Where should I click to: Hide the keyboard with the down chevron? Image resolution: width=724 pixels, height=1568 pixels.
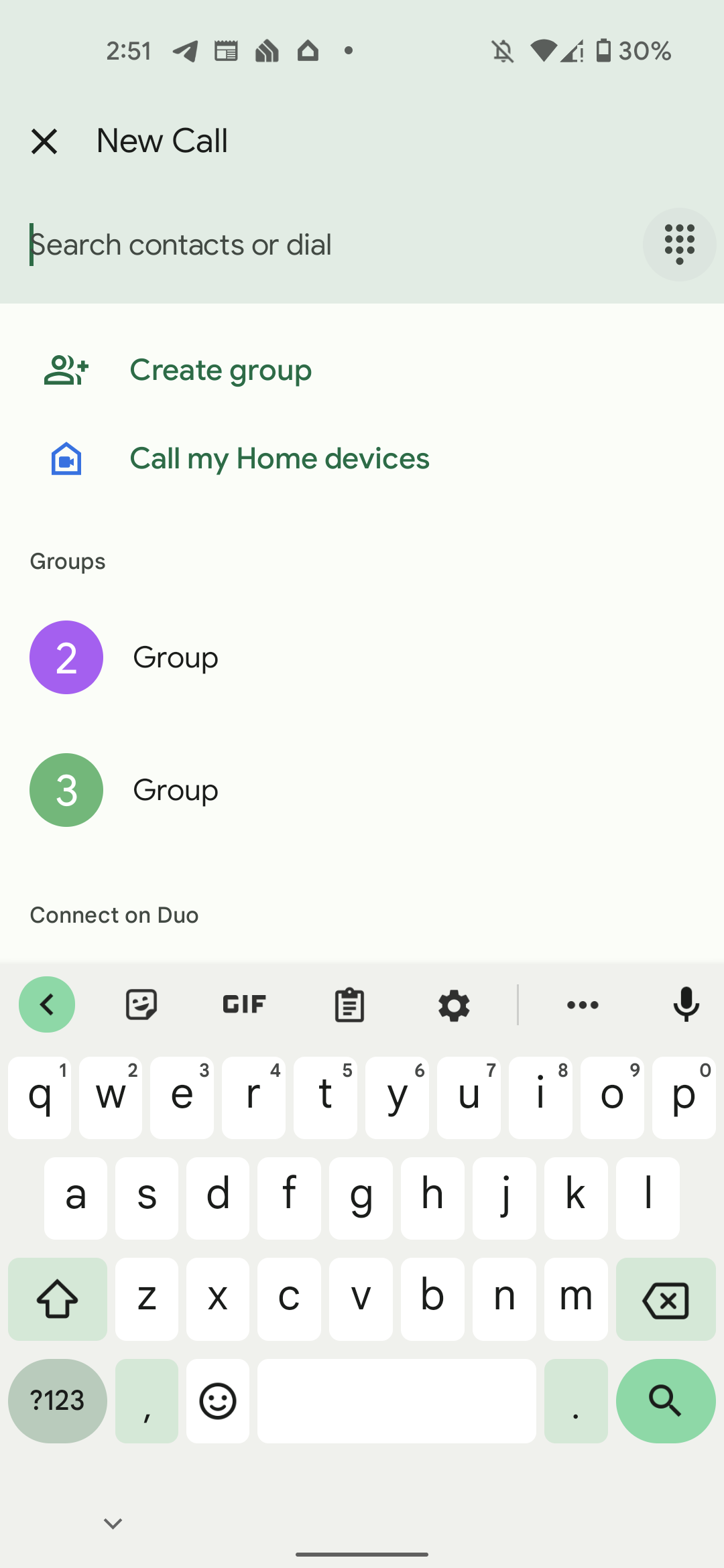click(x=113, y=1524)
